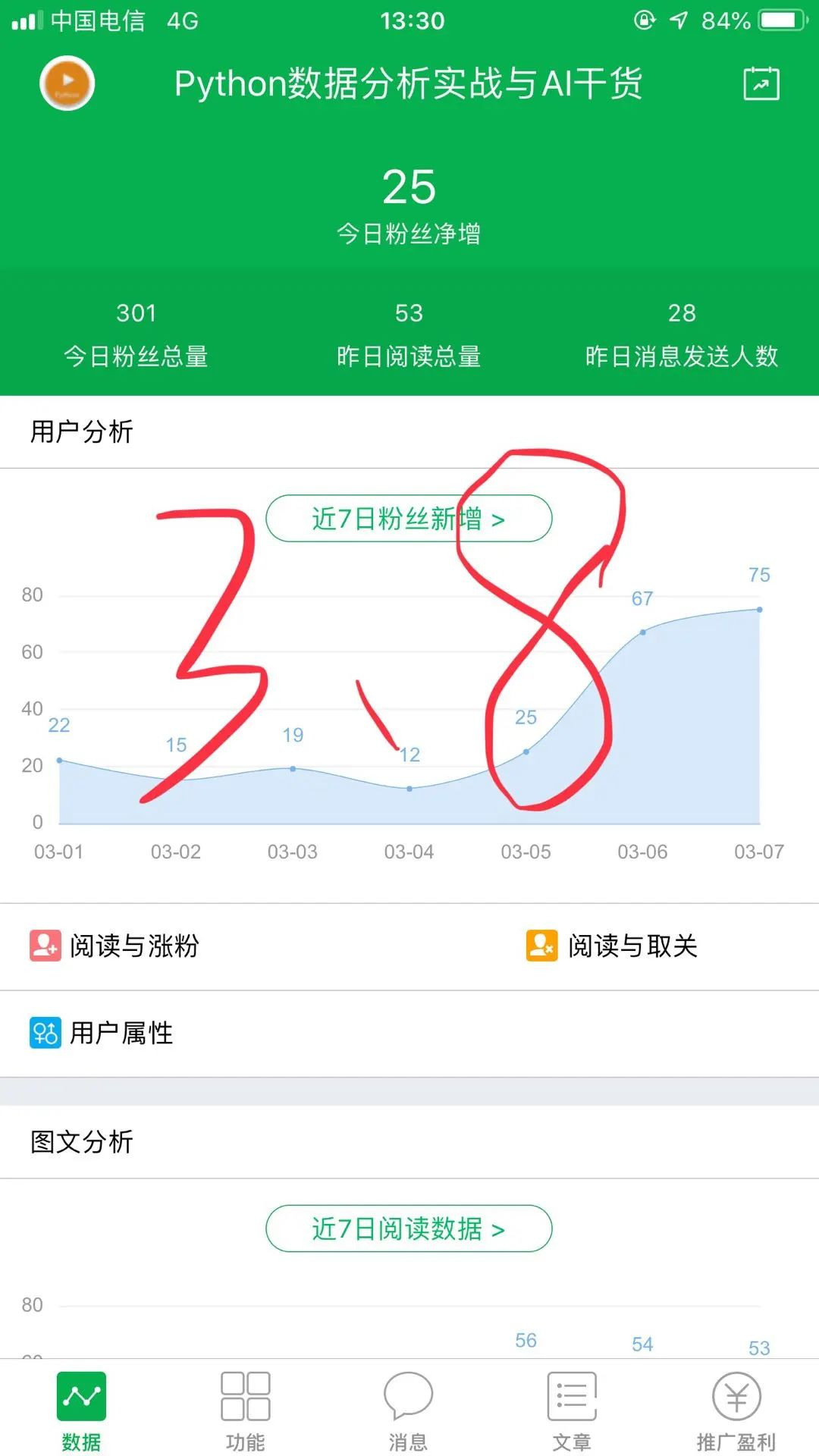
Task: Switch to the 功能 tab
Action: tap(245, 1409)
